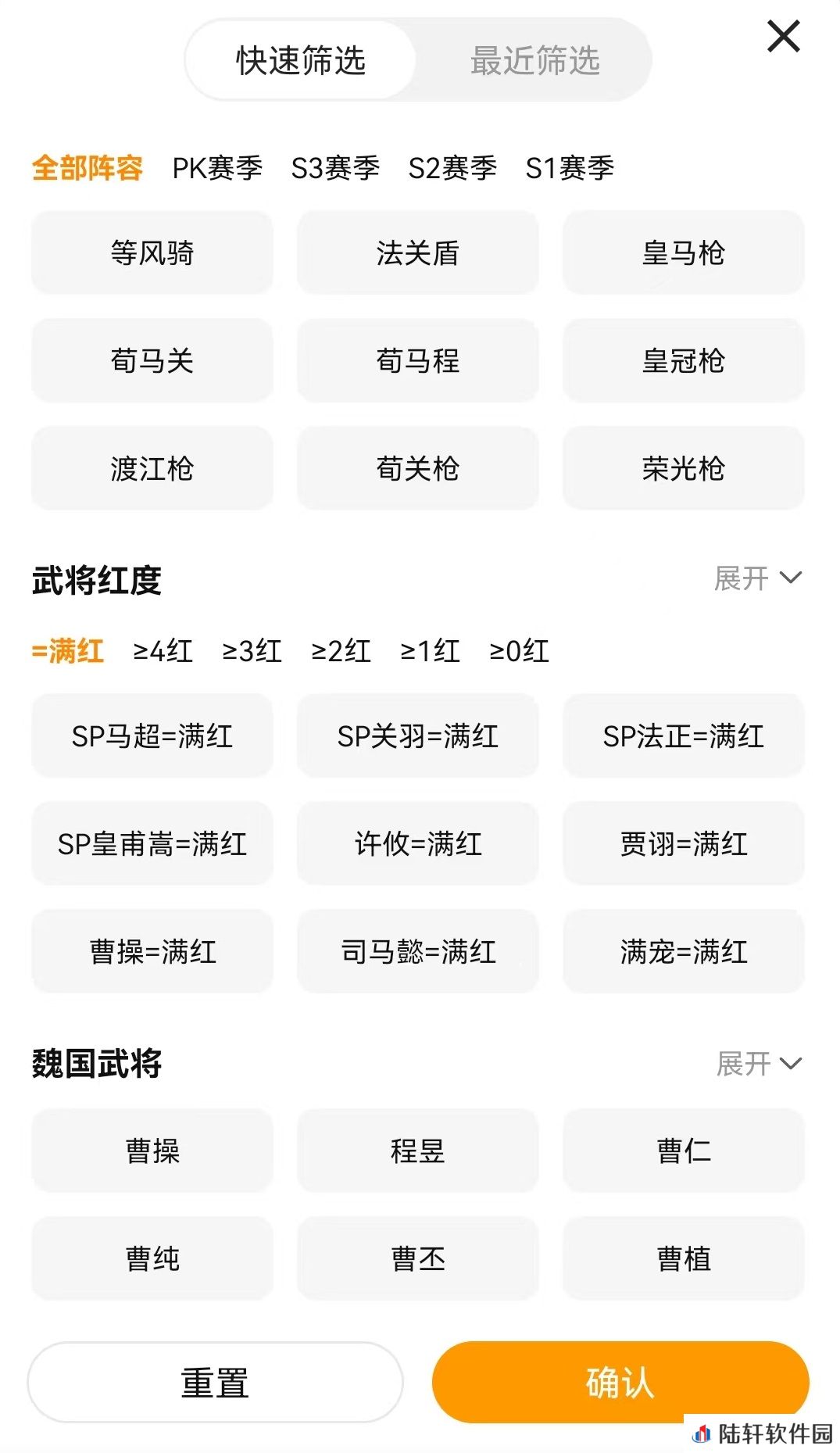
Task: Confirm the filter selection with 确认
Action: [620, 1383]
